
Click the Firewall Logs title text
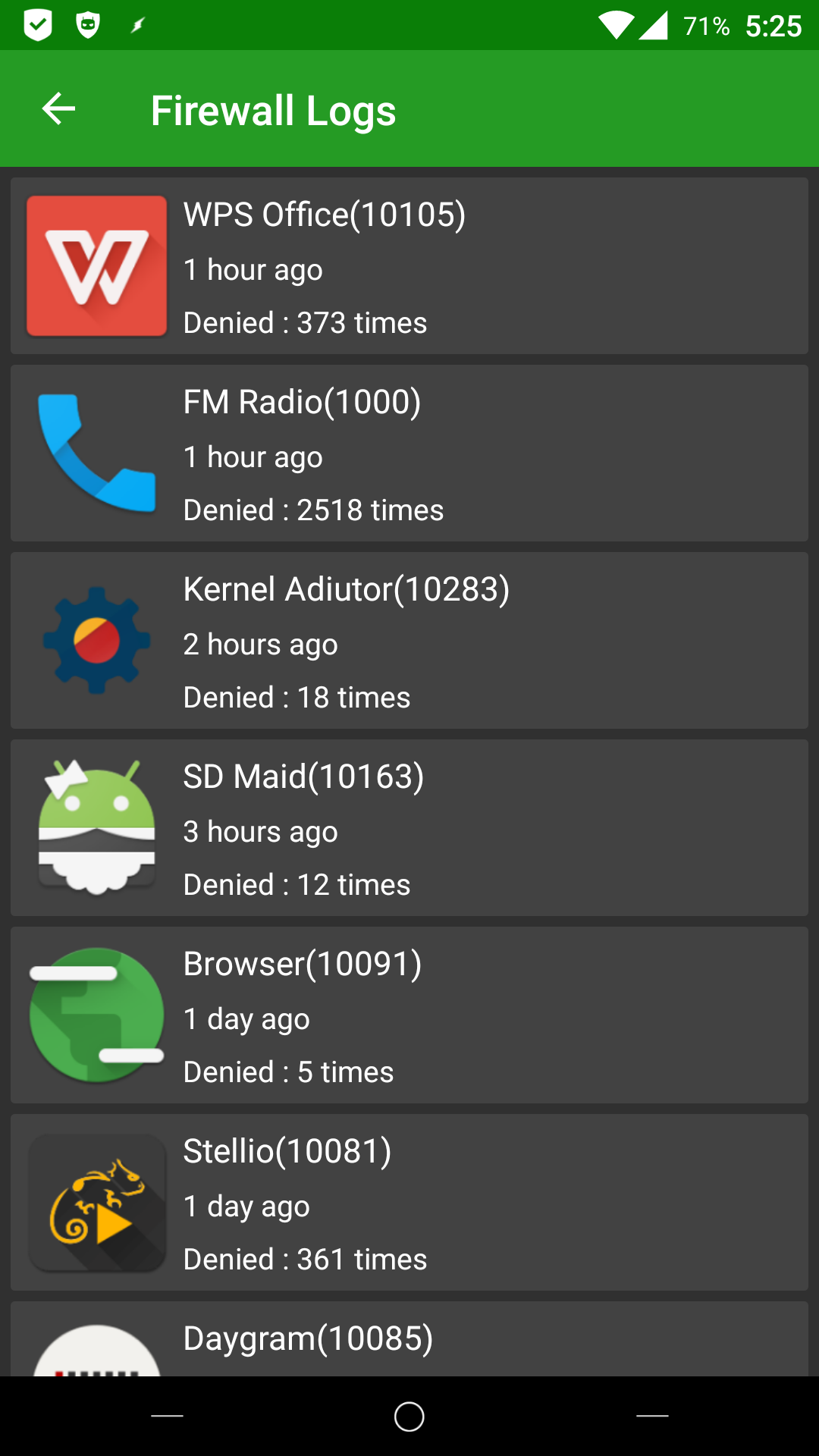coord(274,108)
